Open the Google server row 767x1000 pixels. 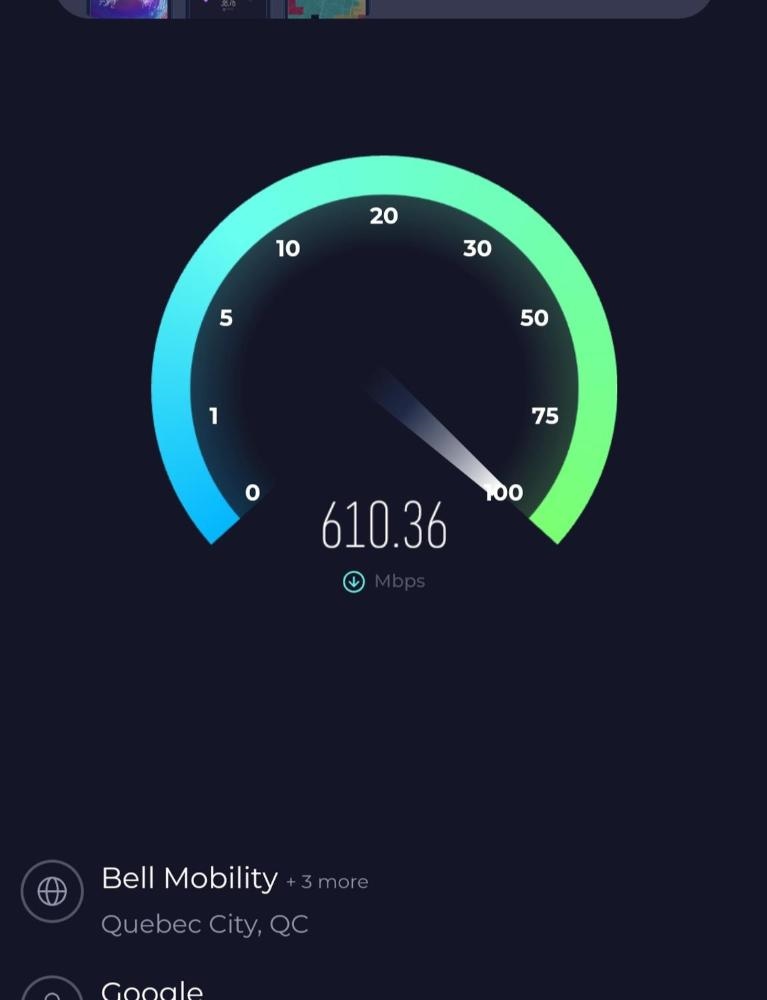[x=152, y=989]
